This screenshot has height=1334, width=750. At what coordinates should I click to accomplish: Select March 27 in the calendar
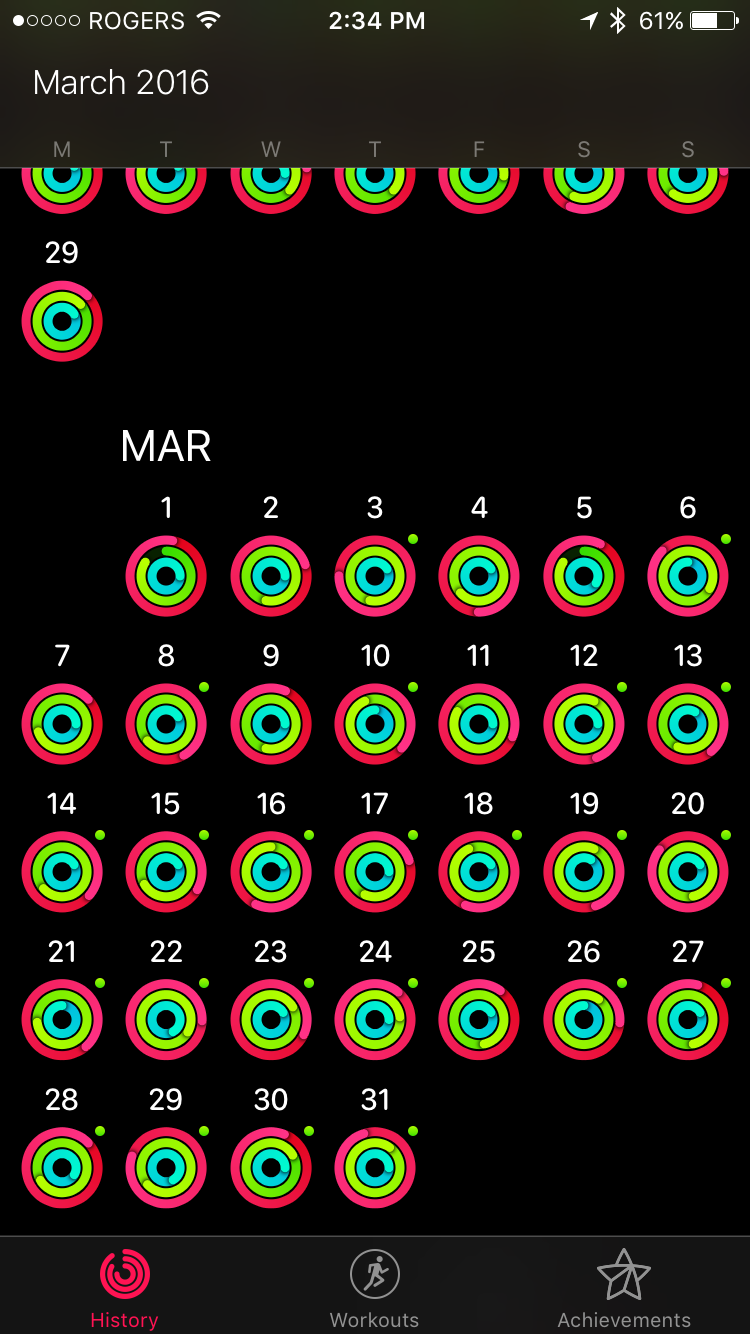point(688,1020)
